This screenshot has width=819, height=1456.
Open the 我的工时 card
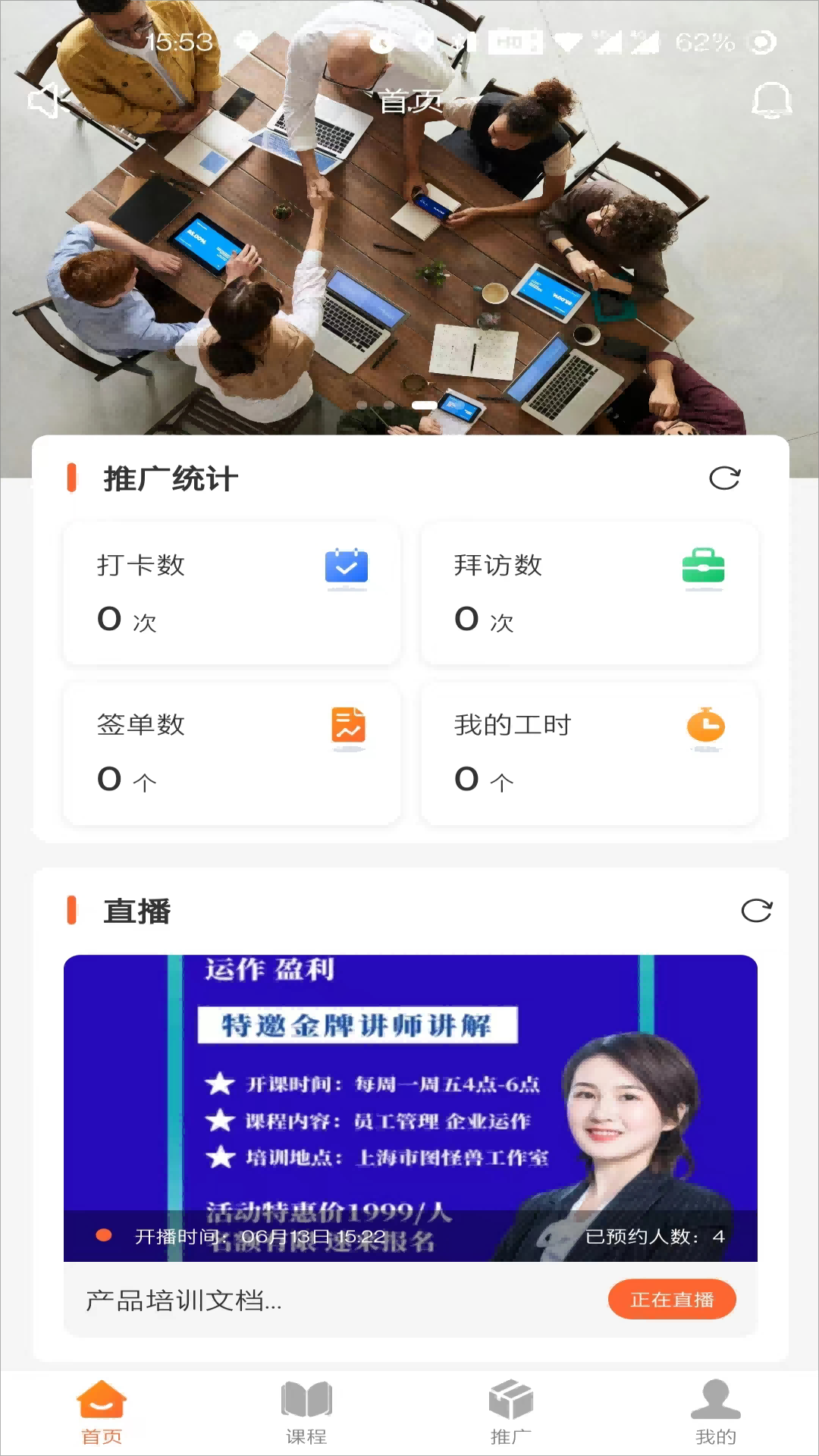[x=589, y=753]
